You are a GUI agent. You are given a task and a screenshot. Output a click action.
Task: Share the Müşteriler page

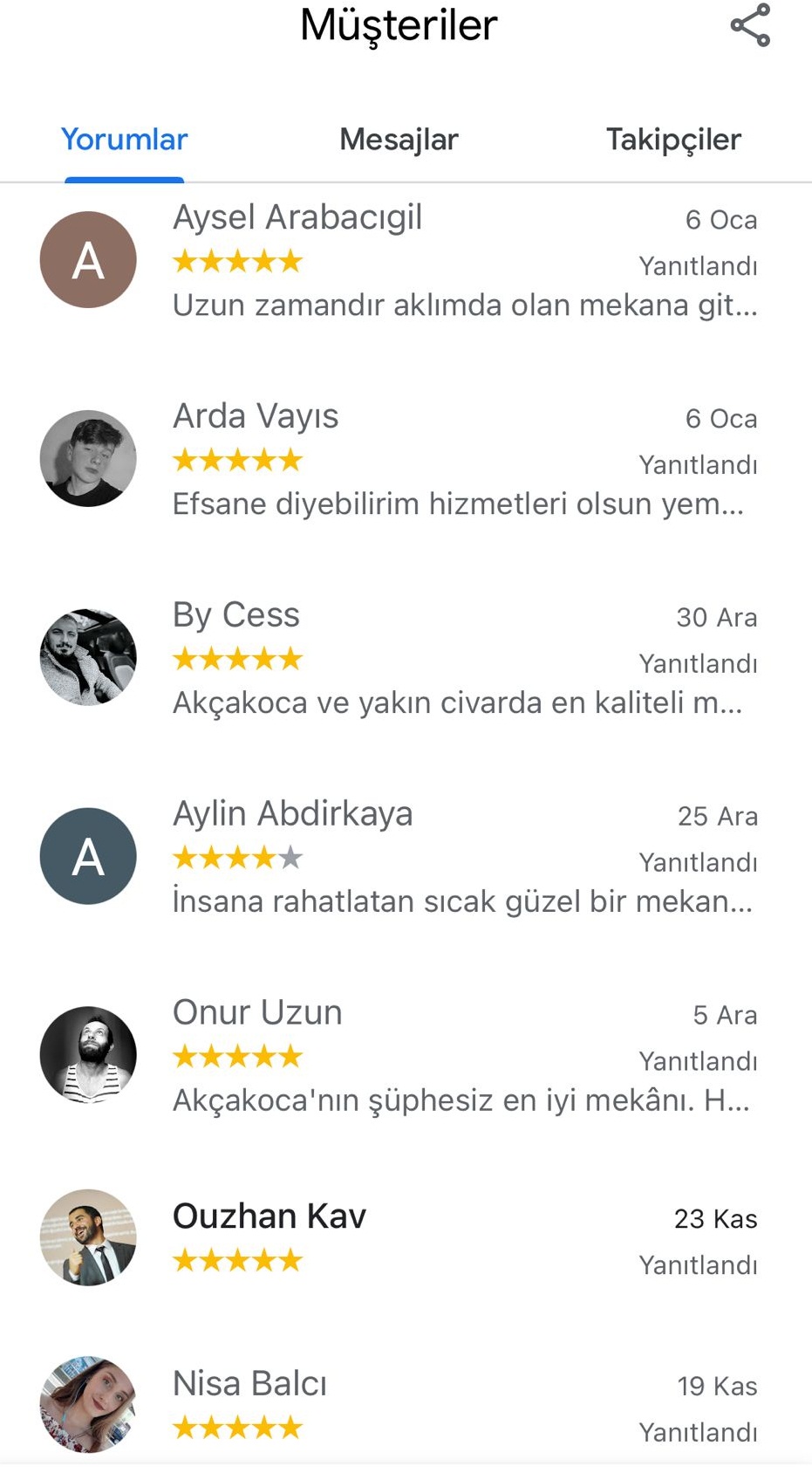pos(749,25)
